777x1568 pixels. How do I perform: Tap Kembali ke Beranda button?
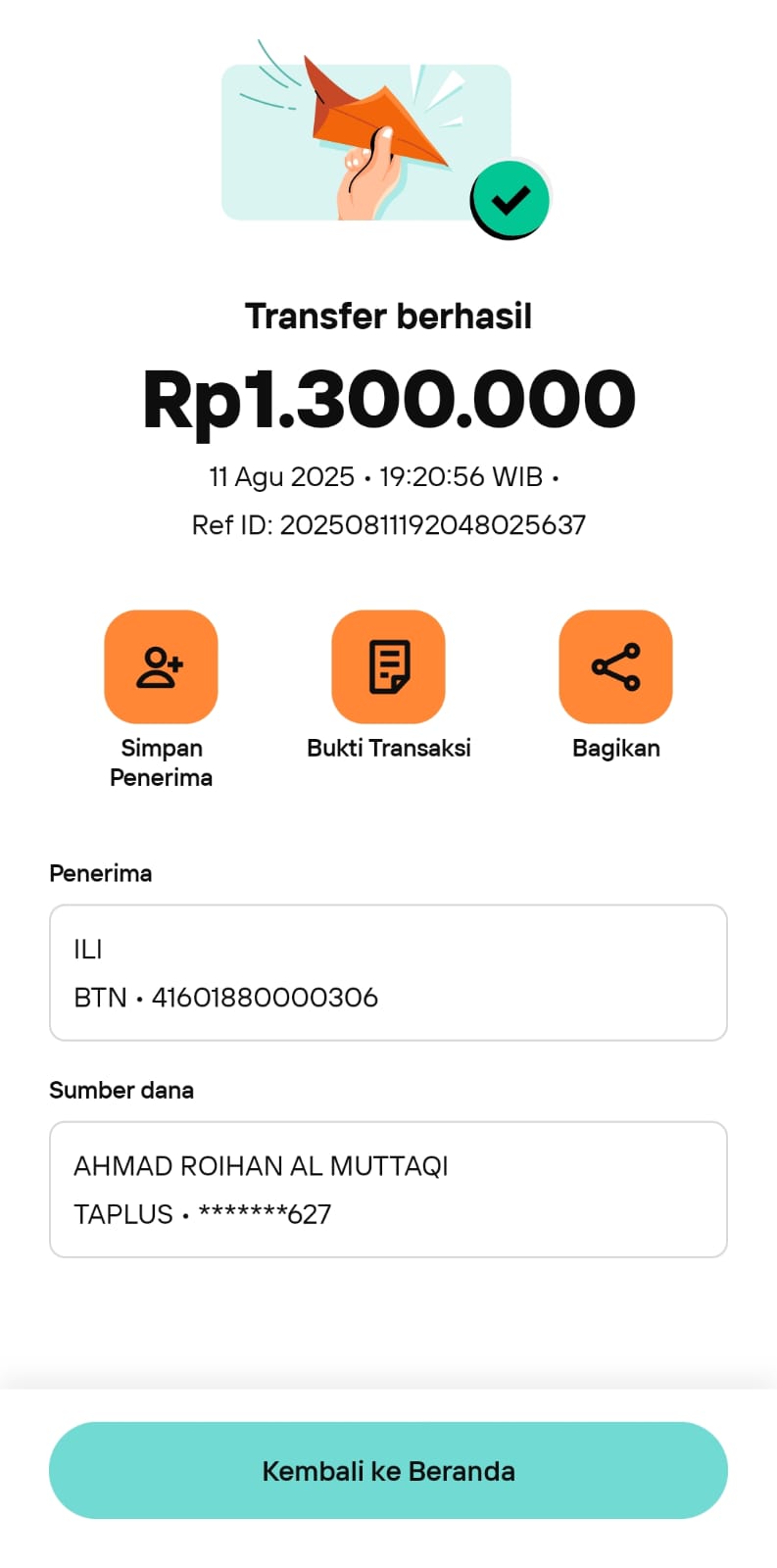[388, 1470]
